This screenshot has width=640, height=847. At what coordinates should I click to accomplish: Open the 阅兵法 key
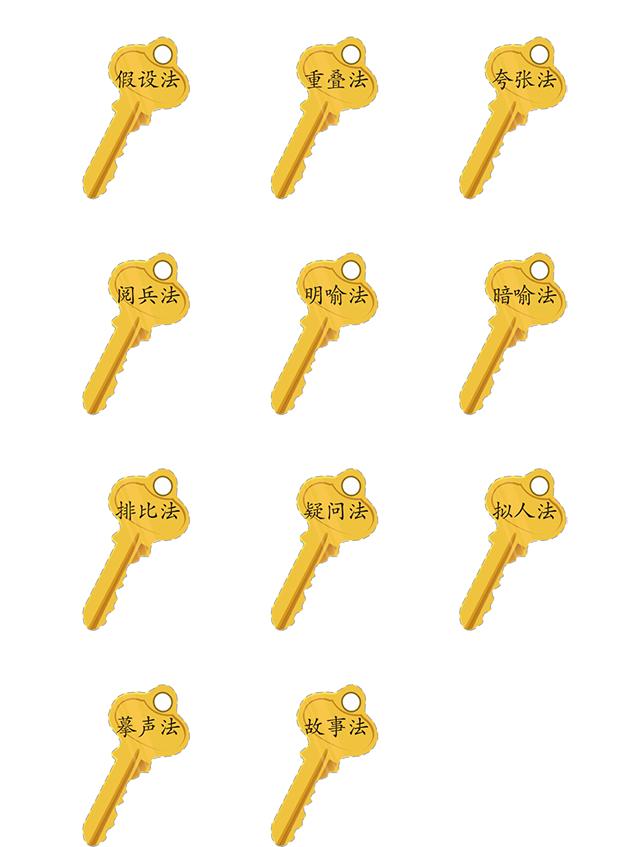pos(146,296)
